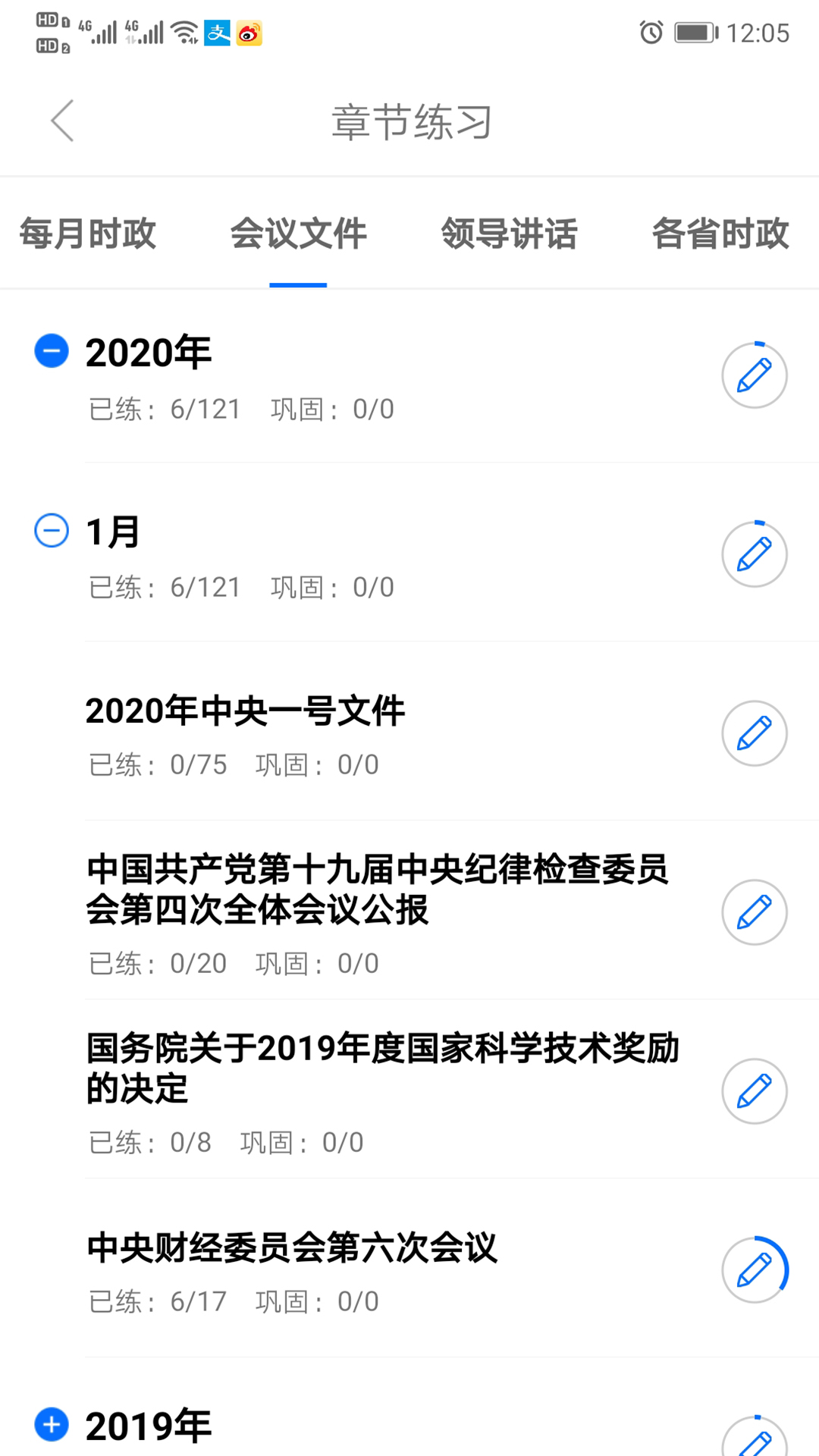819x1456 pixels.
Task: Switch to the 领导讲话 tab
Action: [x=510, y=235]
